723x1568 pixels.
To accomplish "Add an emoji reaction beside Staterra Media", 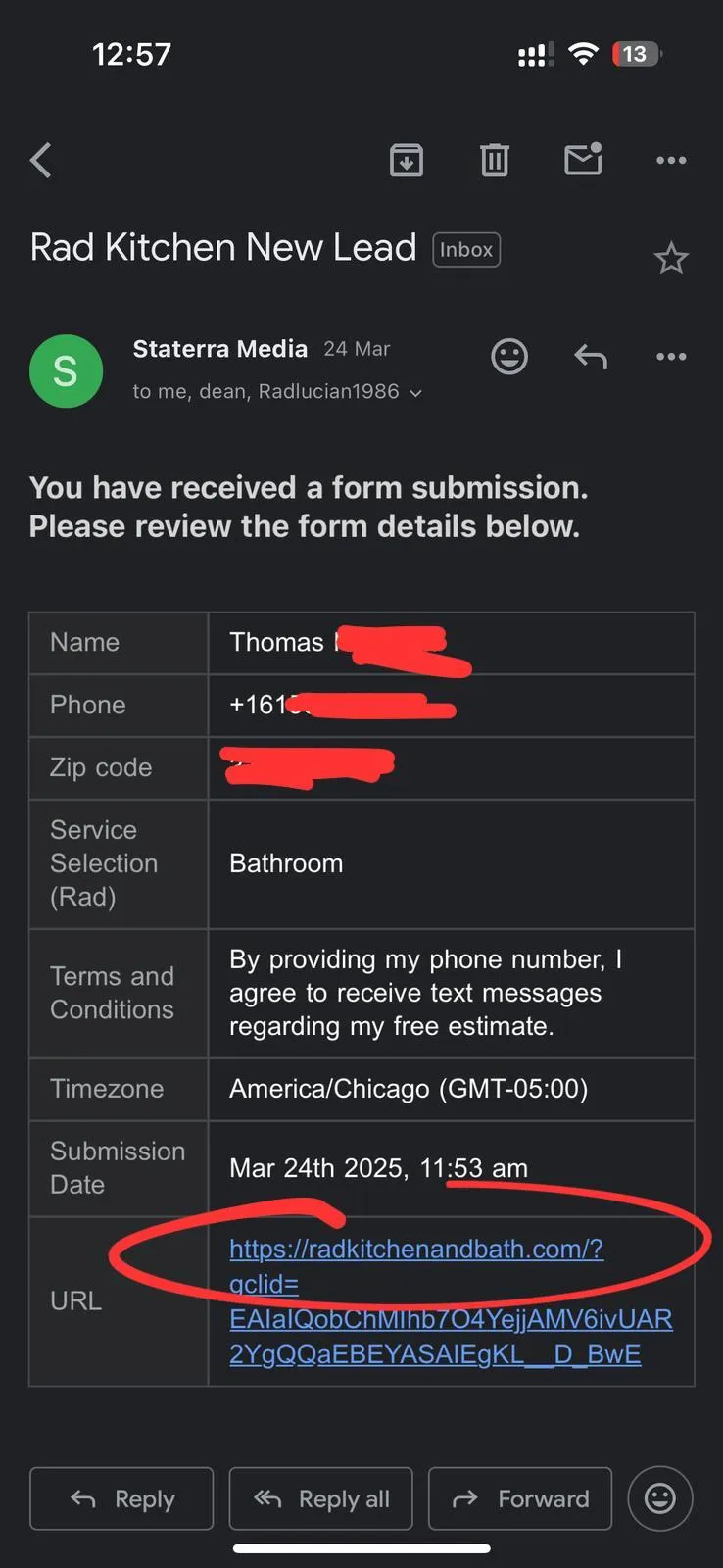I will click(509, 357).
